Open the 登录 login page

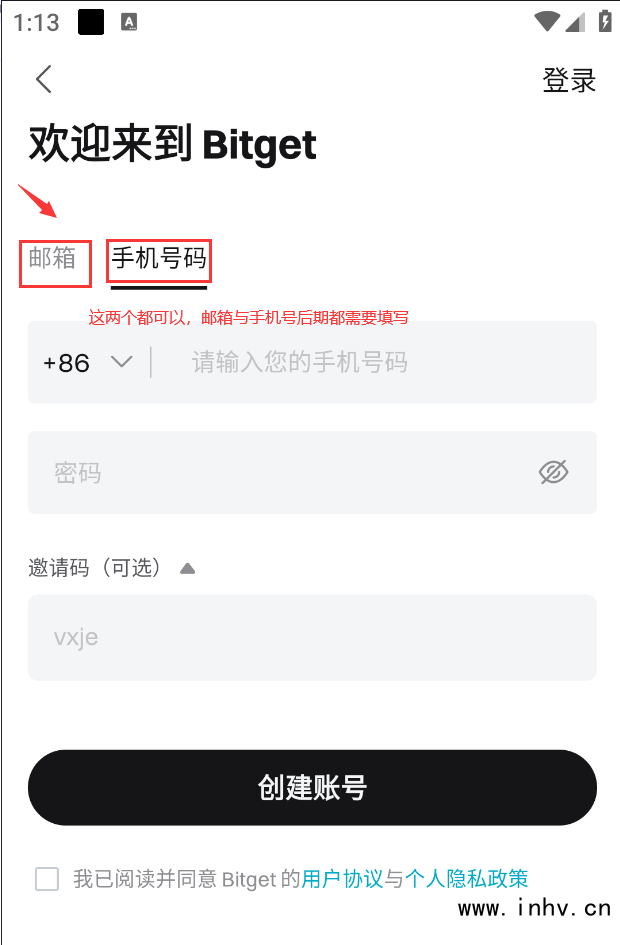click(569, 81)
